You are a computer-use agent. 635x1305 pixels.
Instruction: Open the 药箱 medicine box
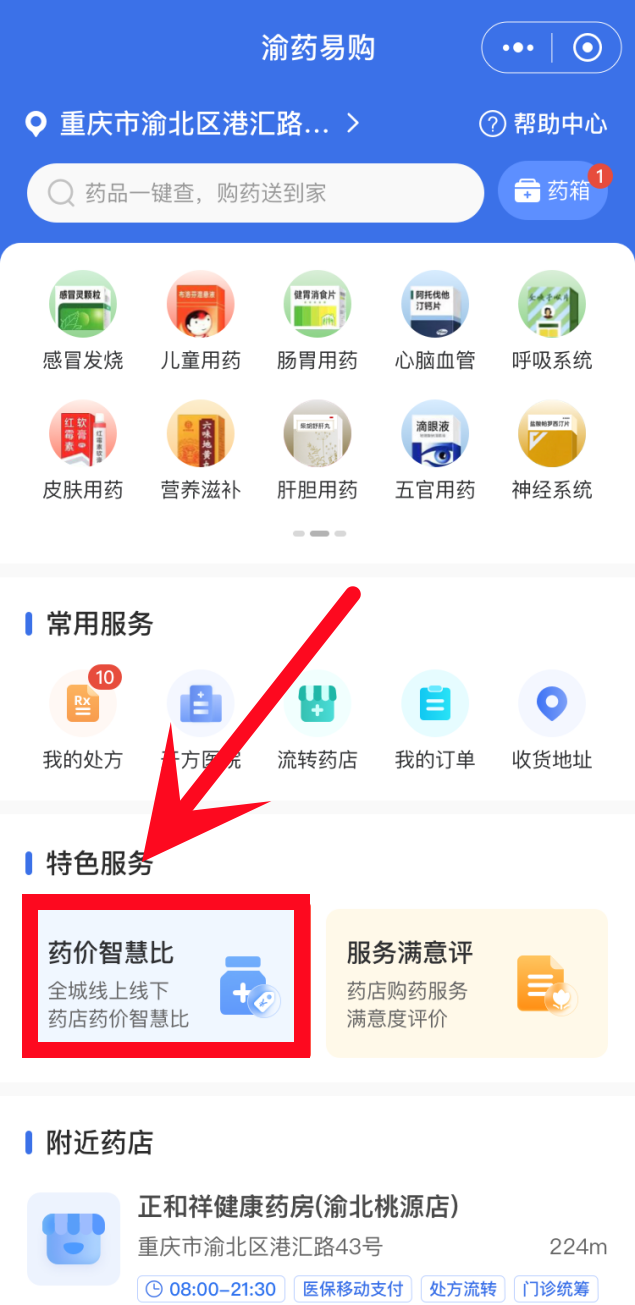point(553,191)
